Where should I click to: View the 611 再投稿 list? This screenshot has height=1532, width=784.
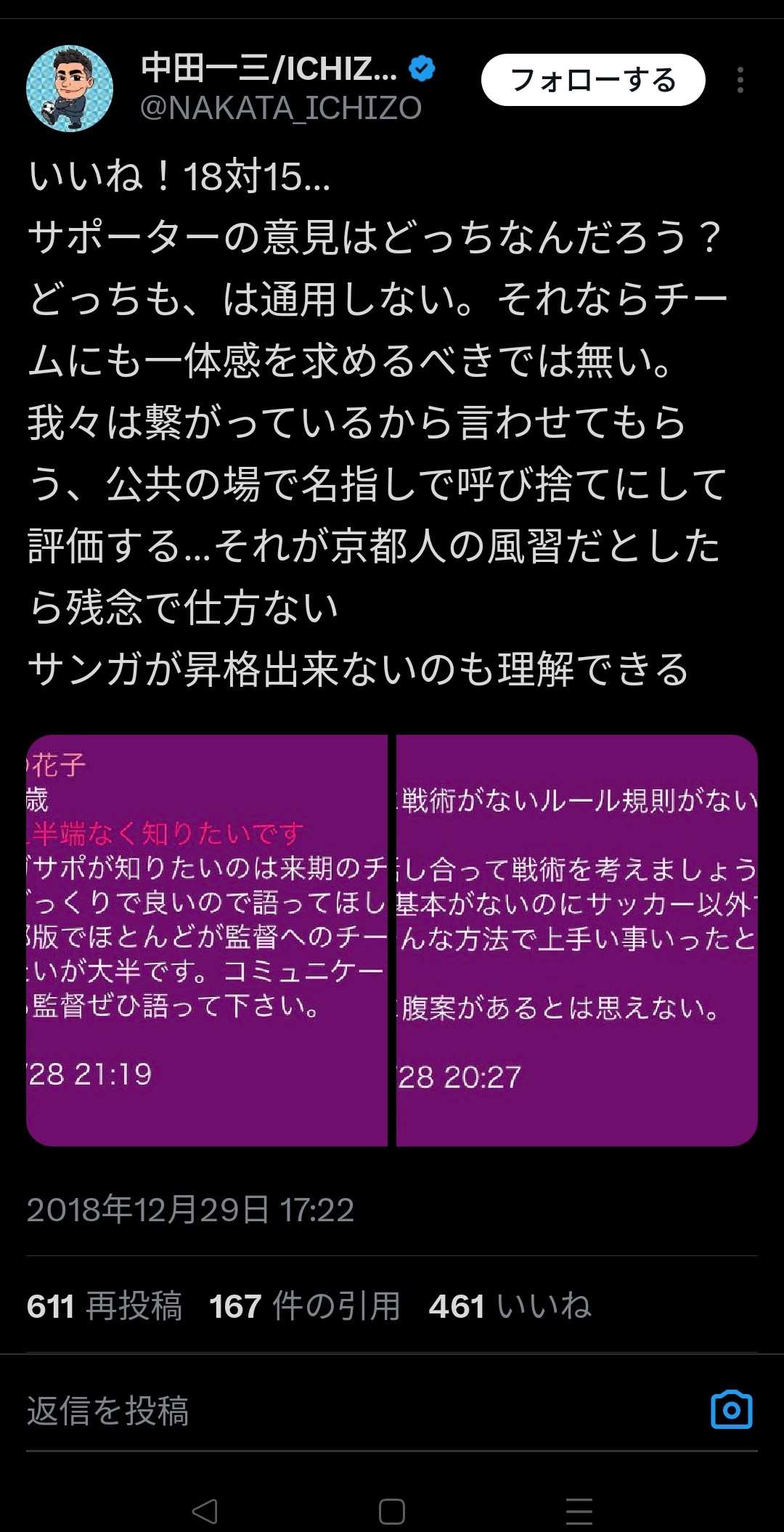coord(104,1306)
